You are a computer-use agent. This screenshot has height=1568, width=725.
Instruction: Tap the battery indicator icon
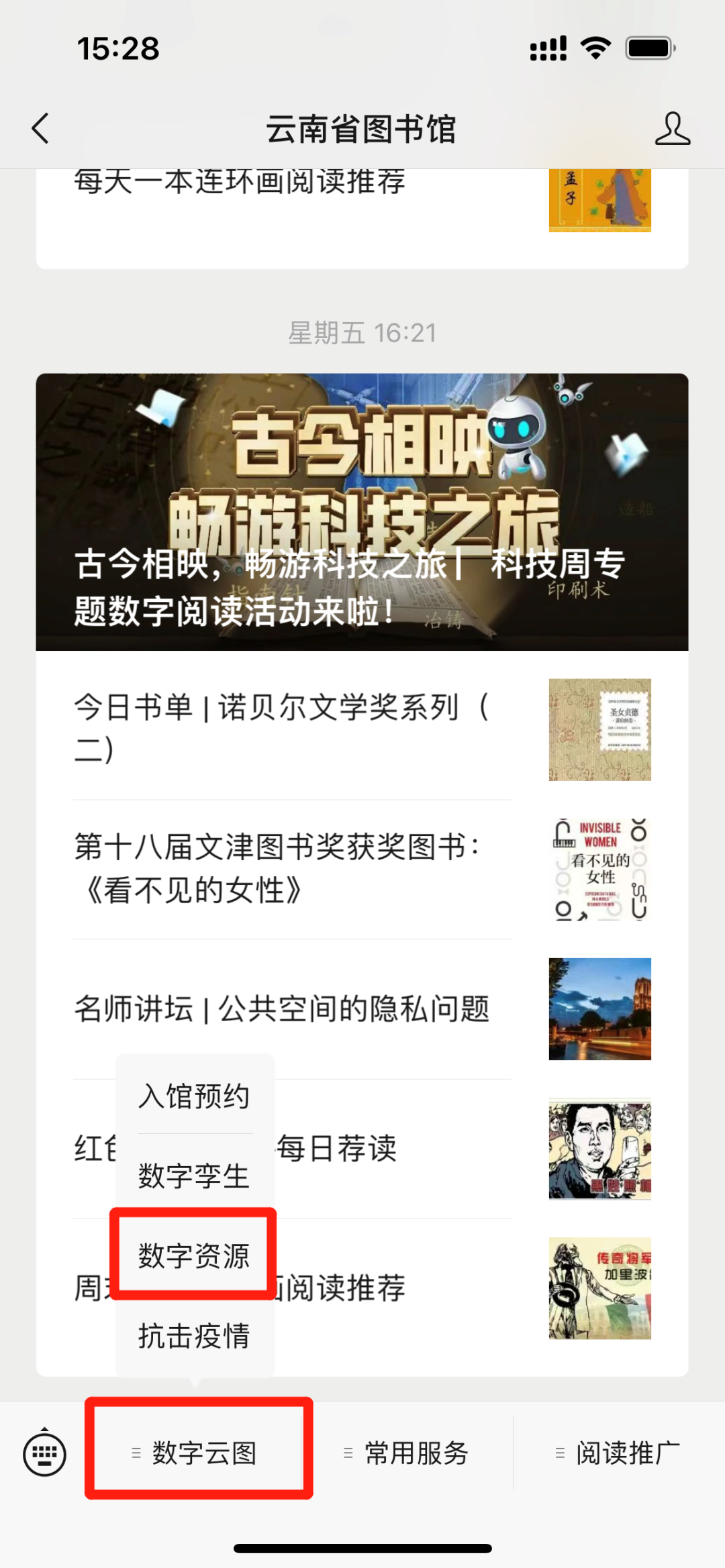[649, 47]
